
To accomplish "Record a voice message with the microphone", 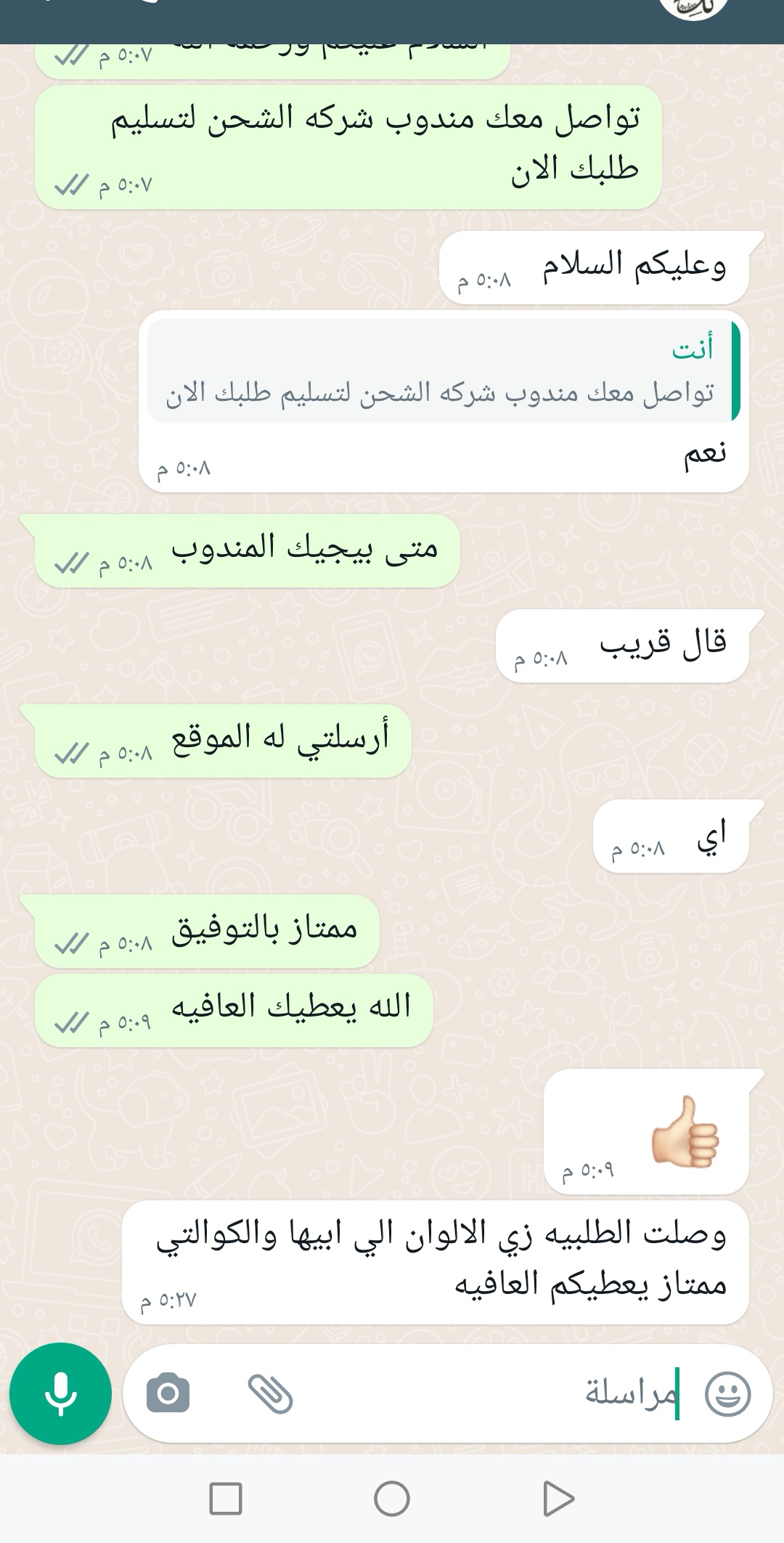I will 60,1393.
